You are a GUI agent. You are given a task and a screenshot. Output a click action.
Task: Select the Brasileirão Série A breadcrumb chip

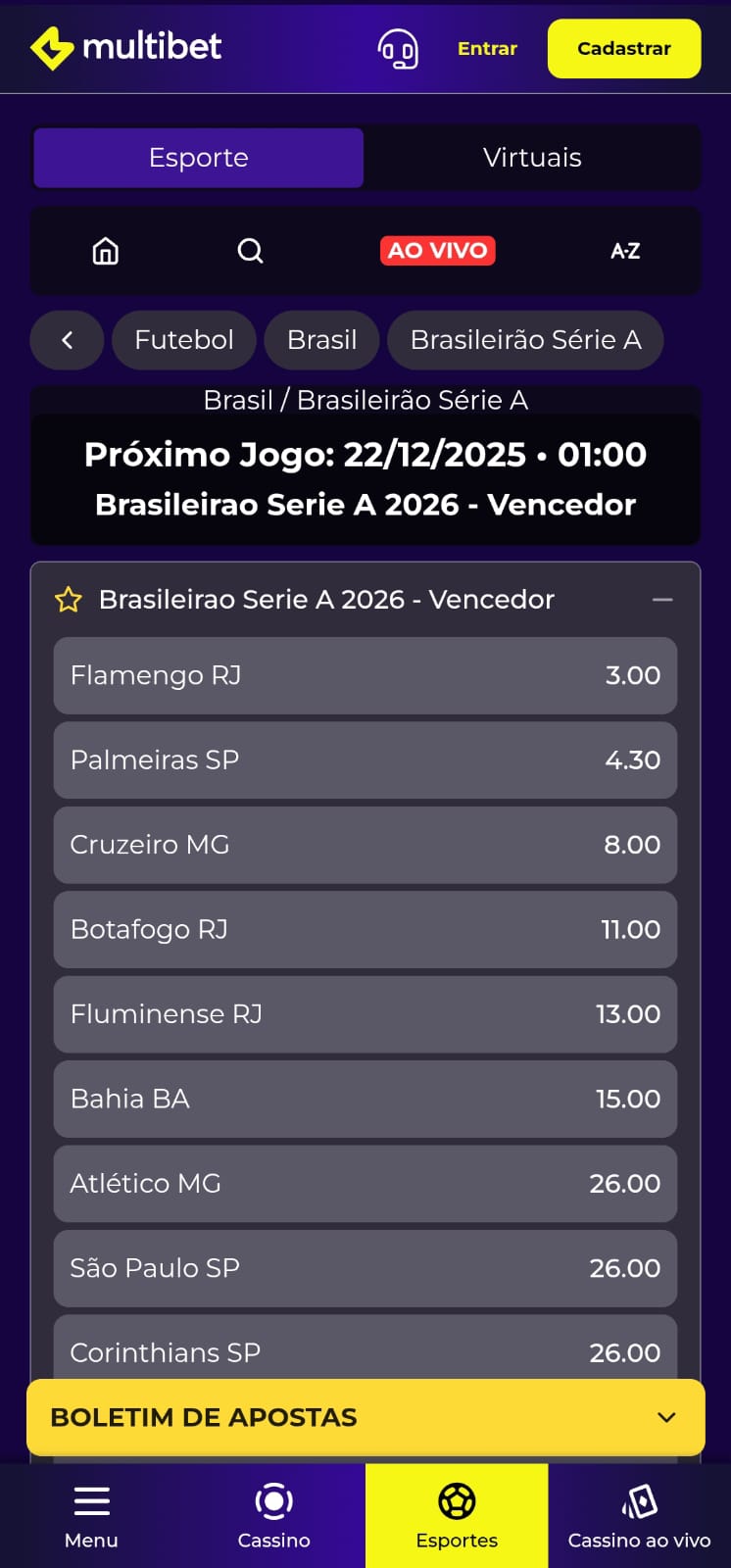(x=525, y=340)
